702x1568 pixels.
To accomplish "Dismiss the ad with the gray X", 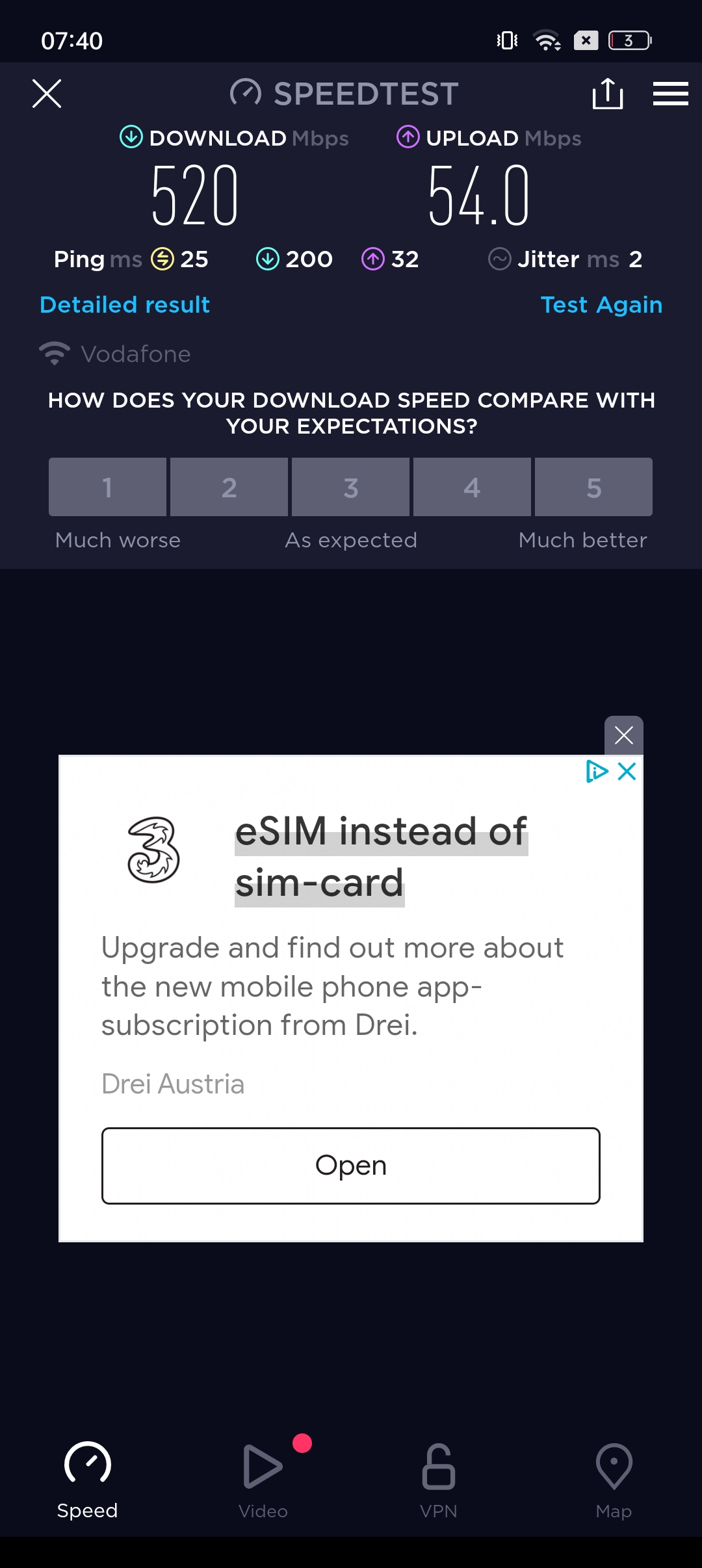I will (624, 735).
